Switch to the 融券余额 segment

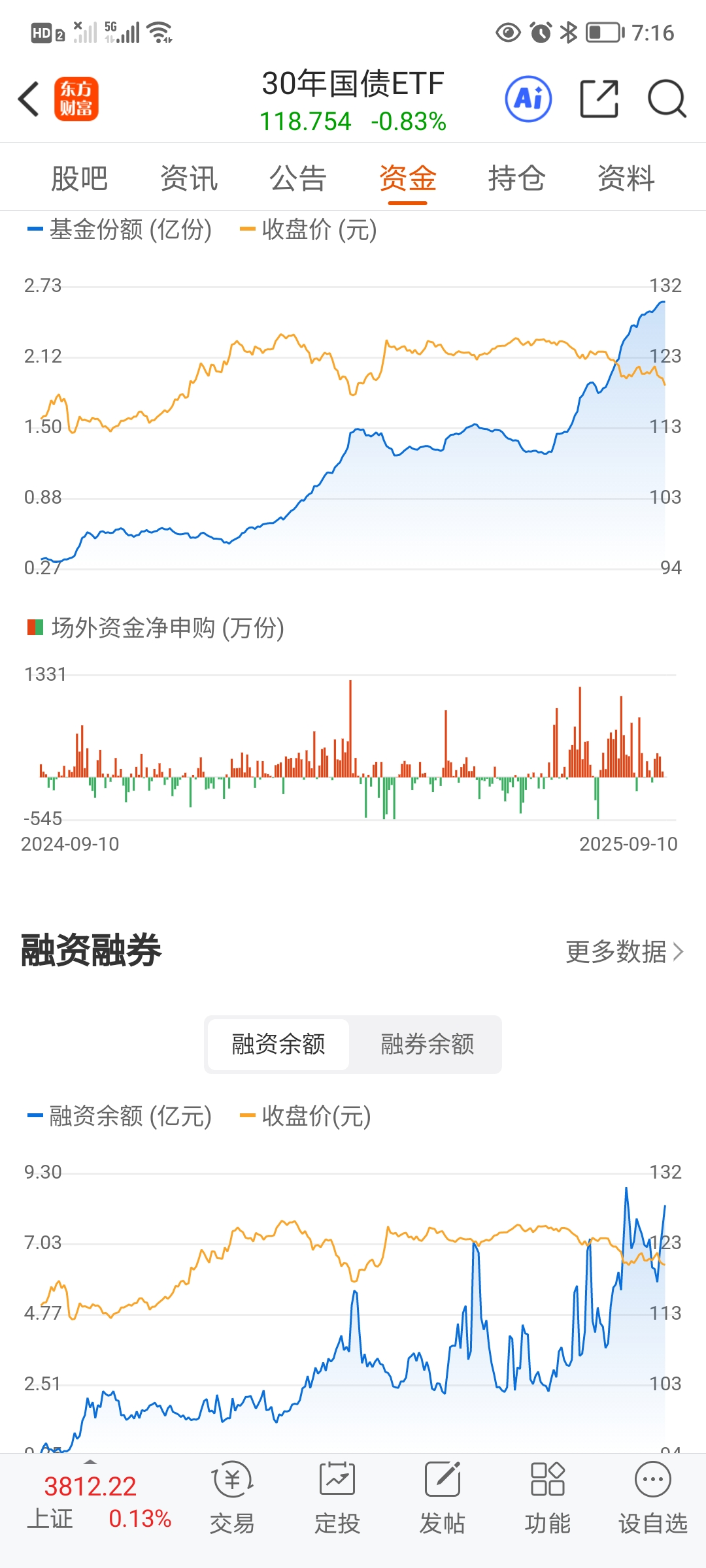[427, 1044]
